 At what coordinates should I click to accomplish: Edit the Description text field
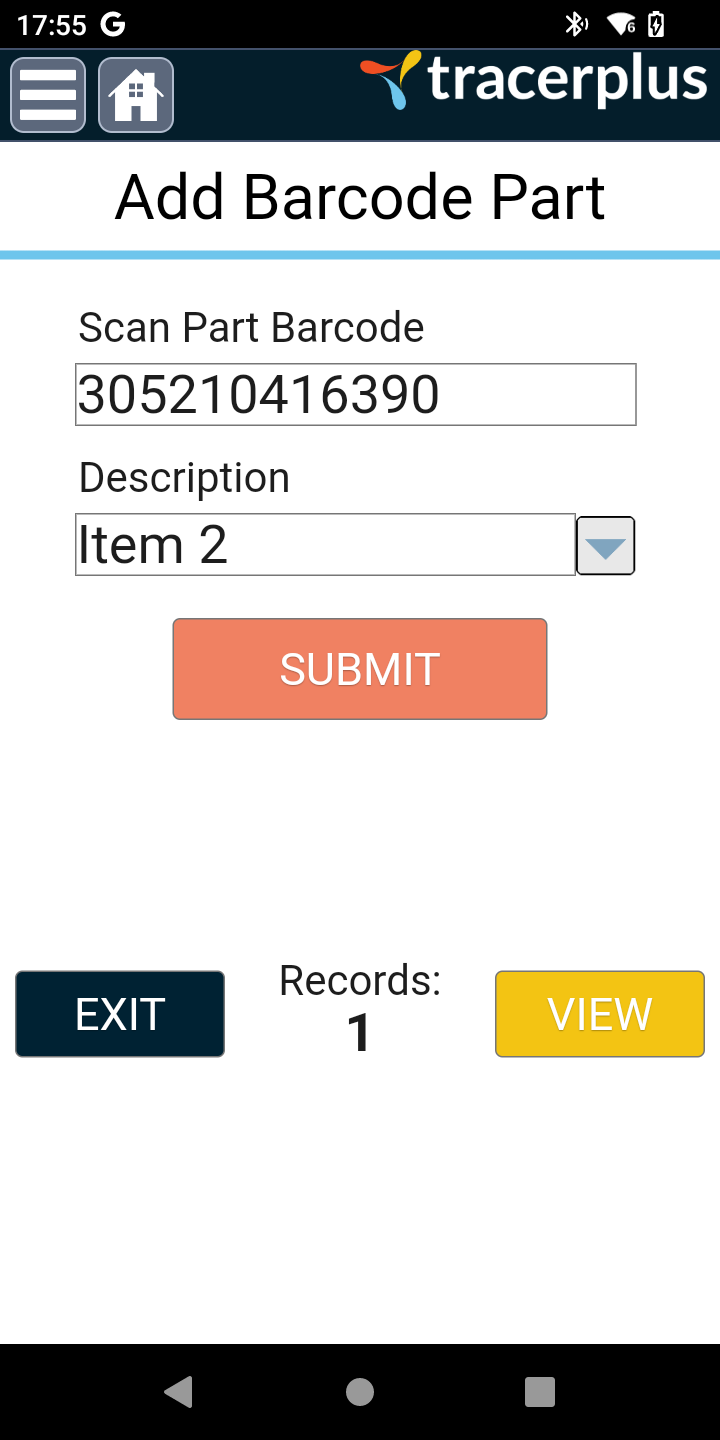point(325,545)
